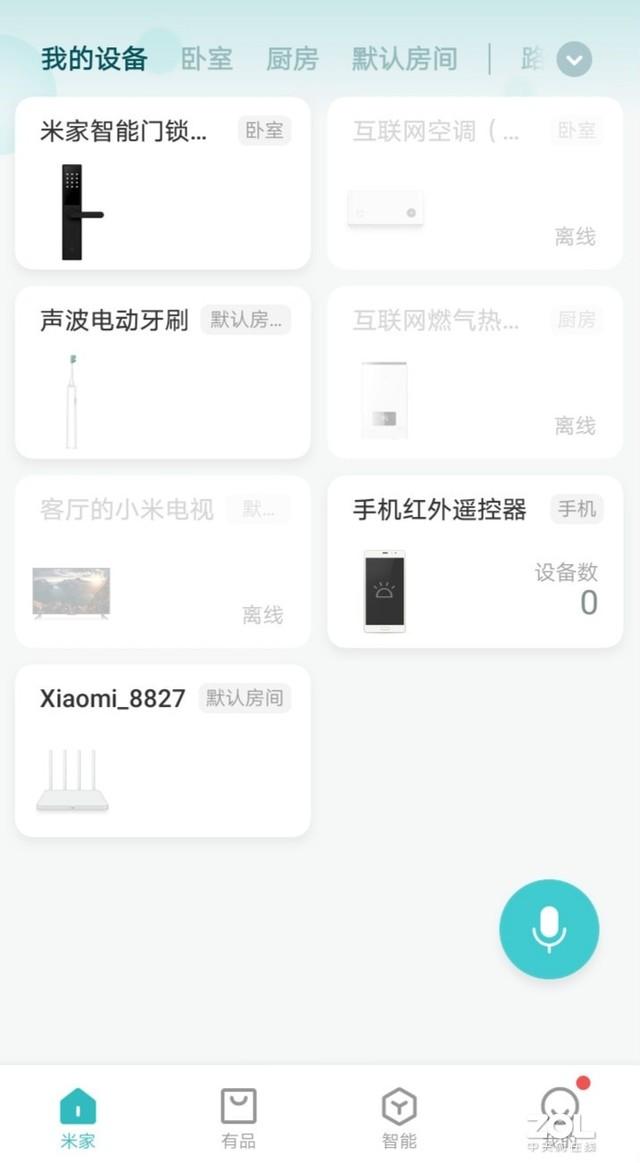This screenshot has width=640, height=1163.
Task: Select the 默认房间 tab
Action: (404, 59)
